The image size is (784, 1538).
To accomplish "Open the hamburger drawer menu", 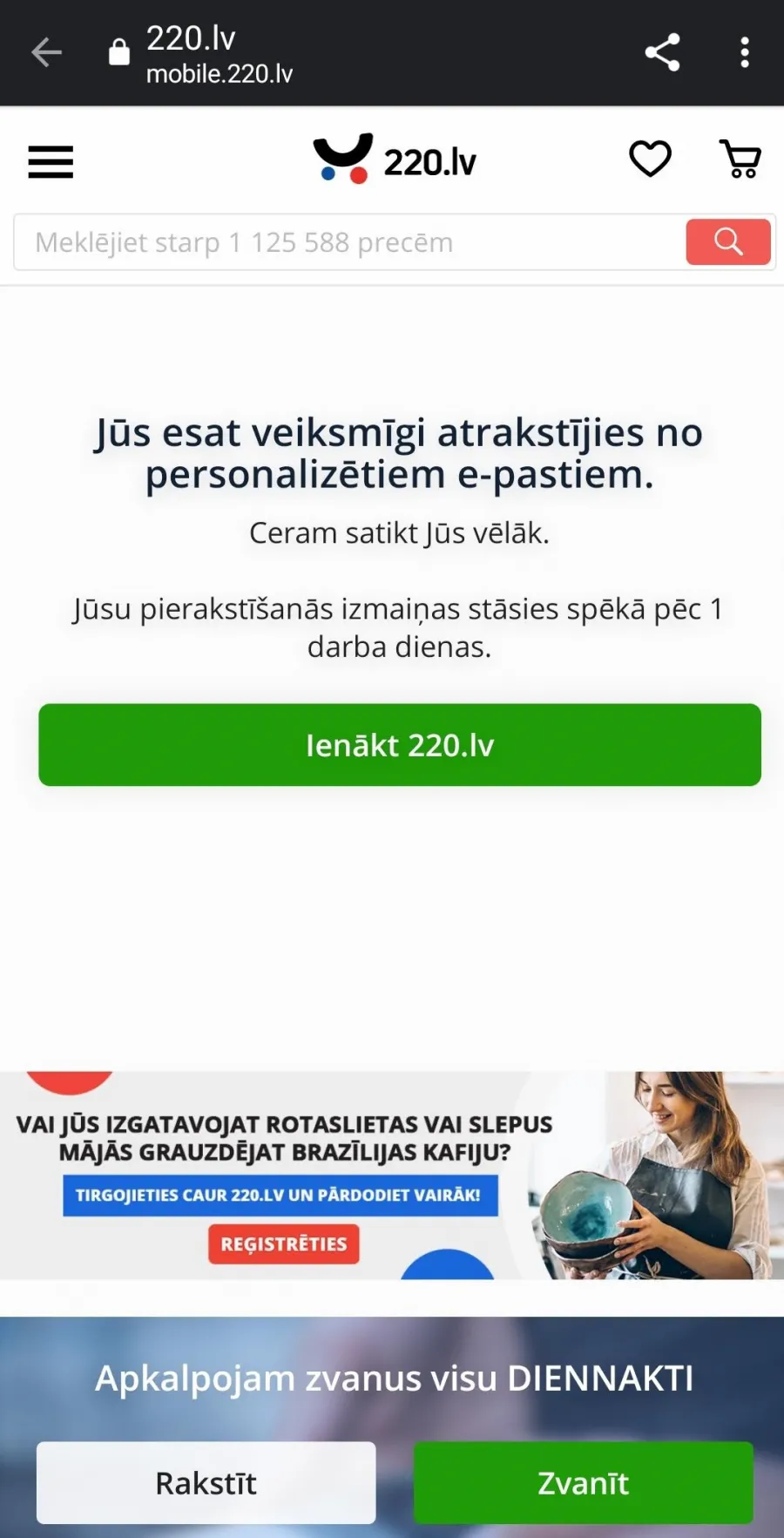I will click(51, 162).
